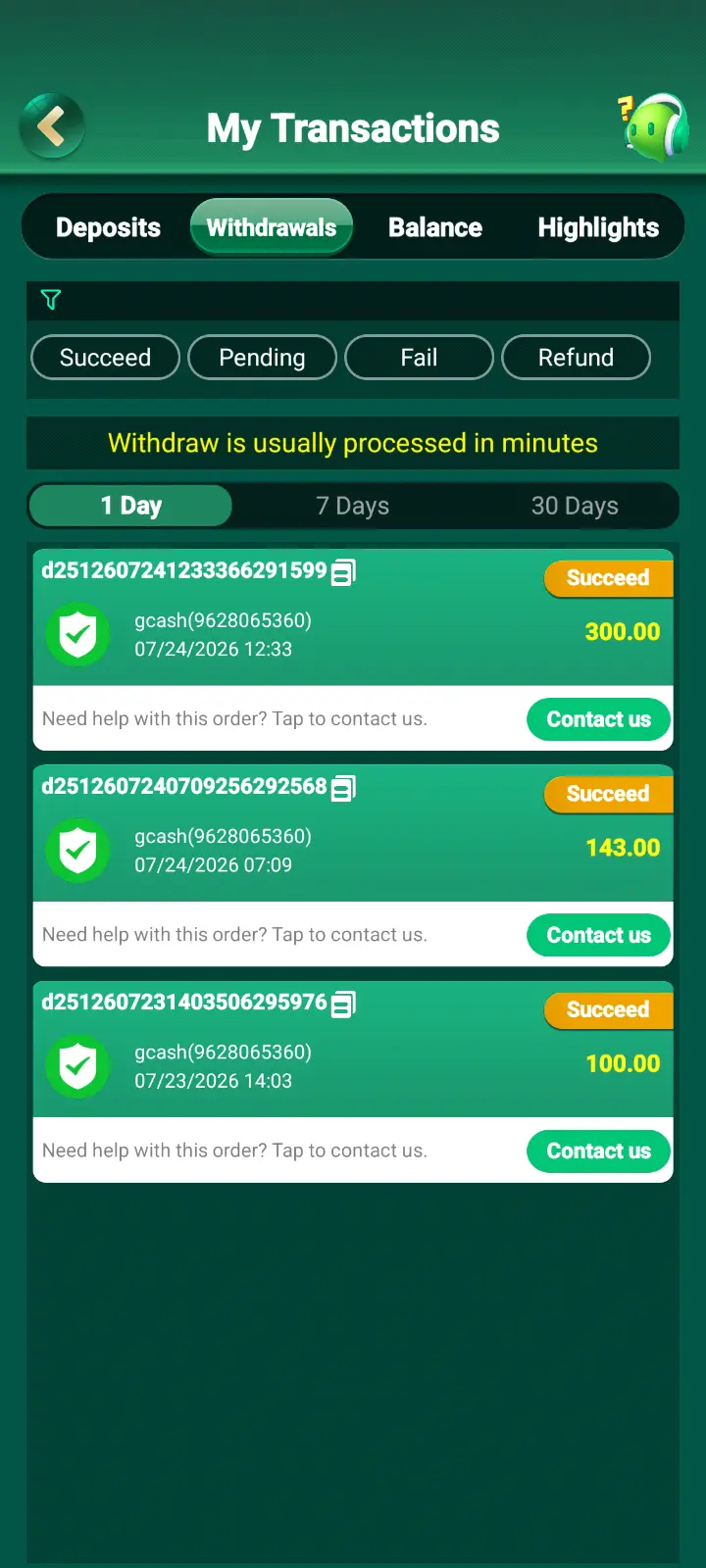Screen dimensions: 706x1568
Task: Copy order ID ending in 291599
Action: click(x=343, y=571)
